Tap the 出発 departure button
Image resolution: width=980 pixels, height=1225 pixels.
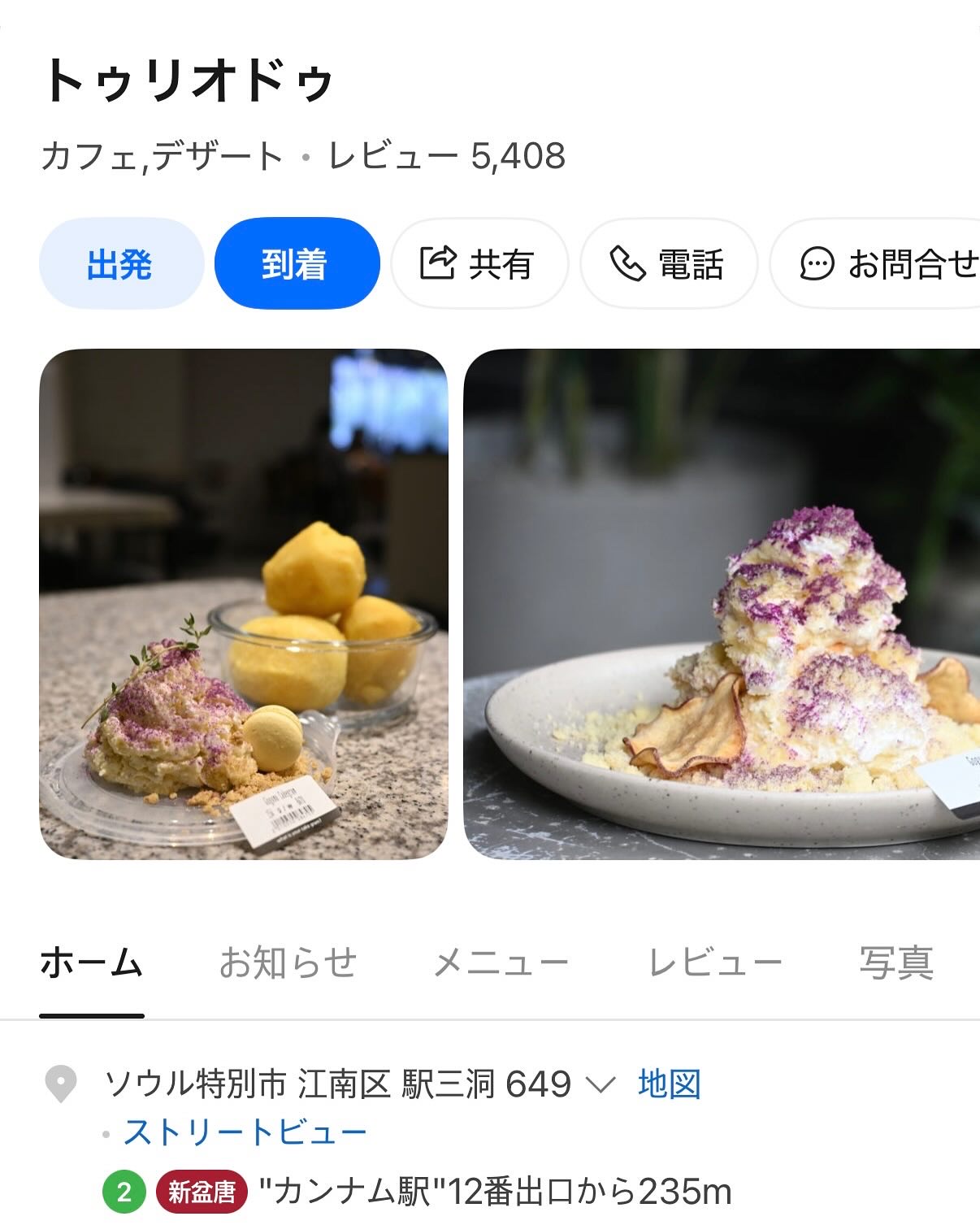point(121,264)
